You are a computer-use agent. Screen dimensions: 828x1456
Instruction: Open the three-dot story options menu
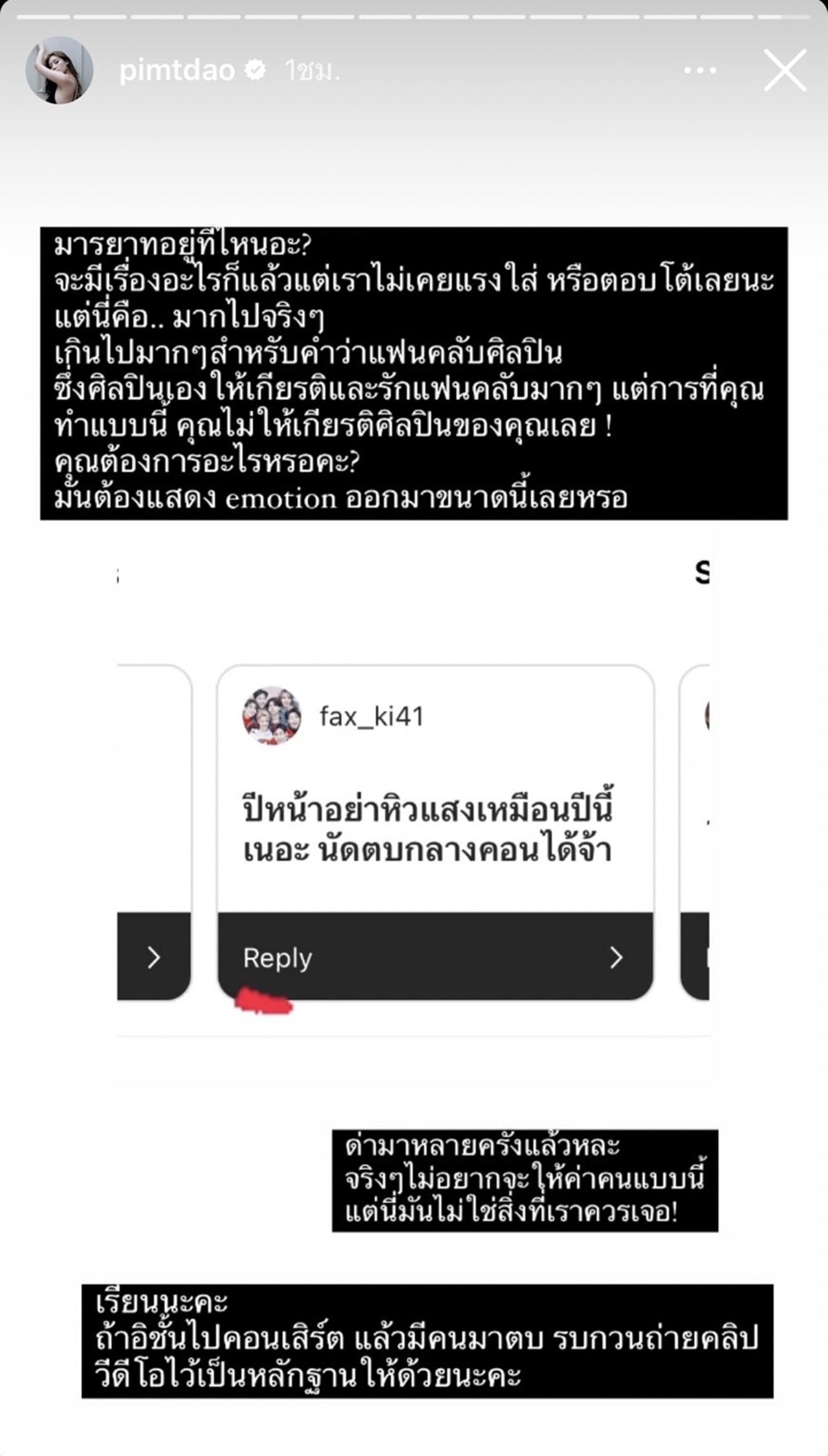tap(700, 71)
